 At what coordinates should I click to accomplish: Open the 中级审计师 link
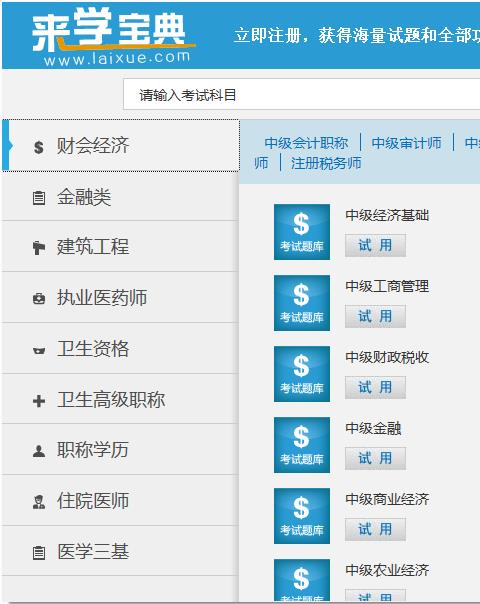[x=406, y=143]
